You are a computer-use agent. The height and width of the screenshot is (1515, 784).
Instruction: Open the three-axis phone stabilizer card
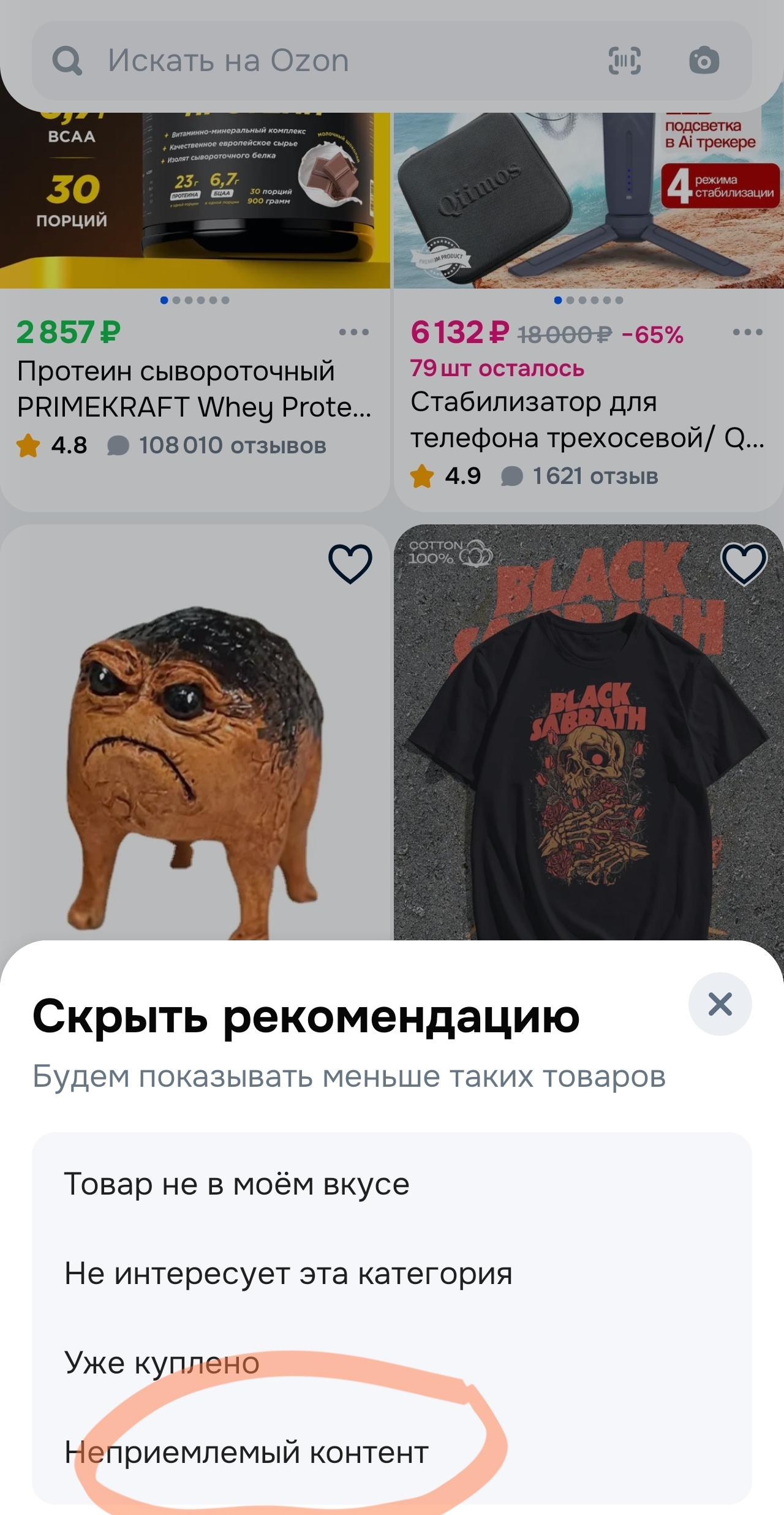587,420
